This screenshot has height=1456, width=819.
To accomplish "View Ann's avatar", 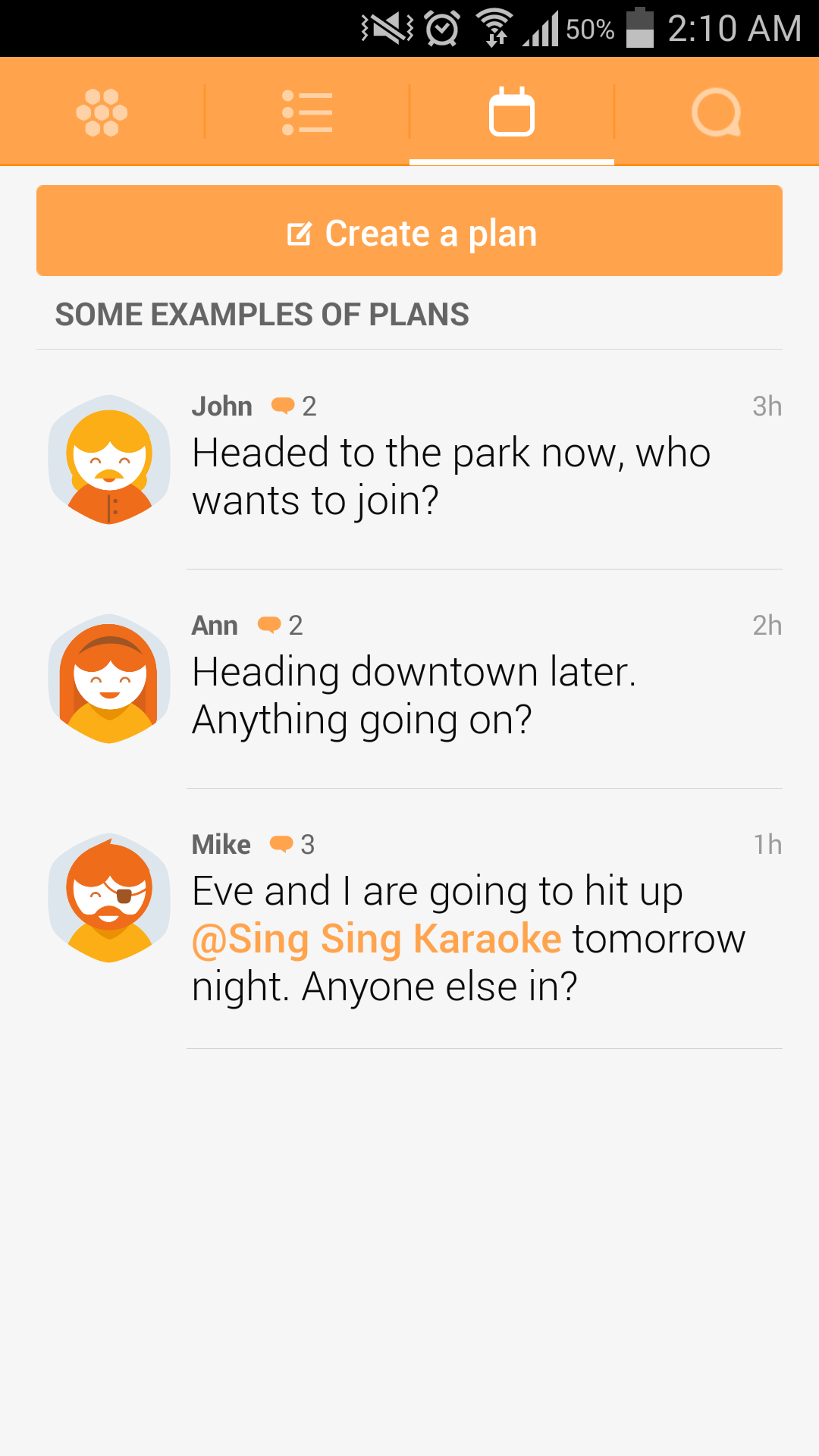I will 109,679.
